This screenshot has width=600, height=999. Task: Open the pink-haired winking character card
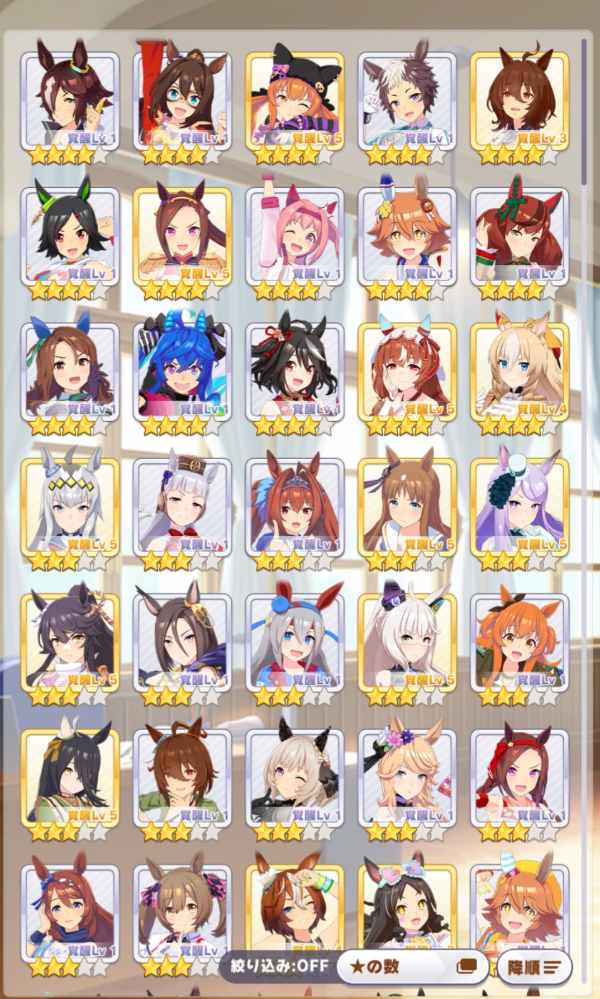click(x=294, y=235)
